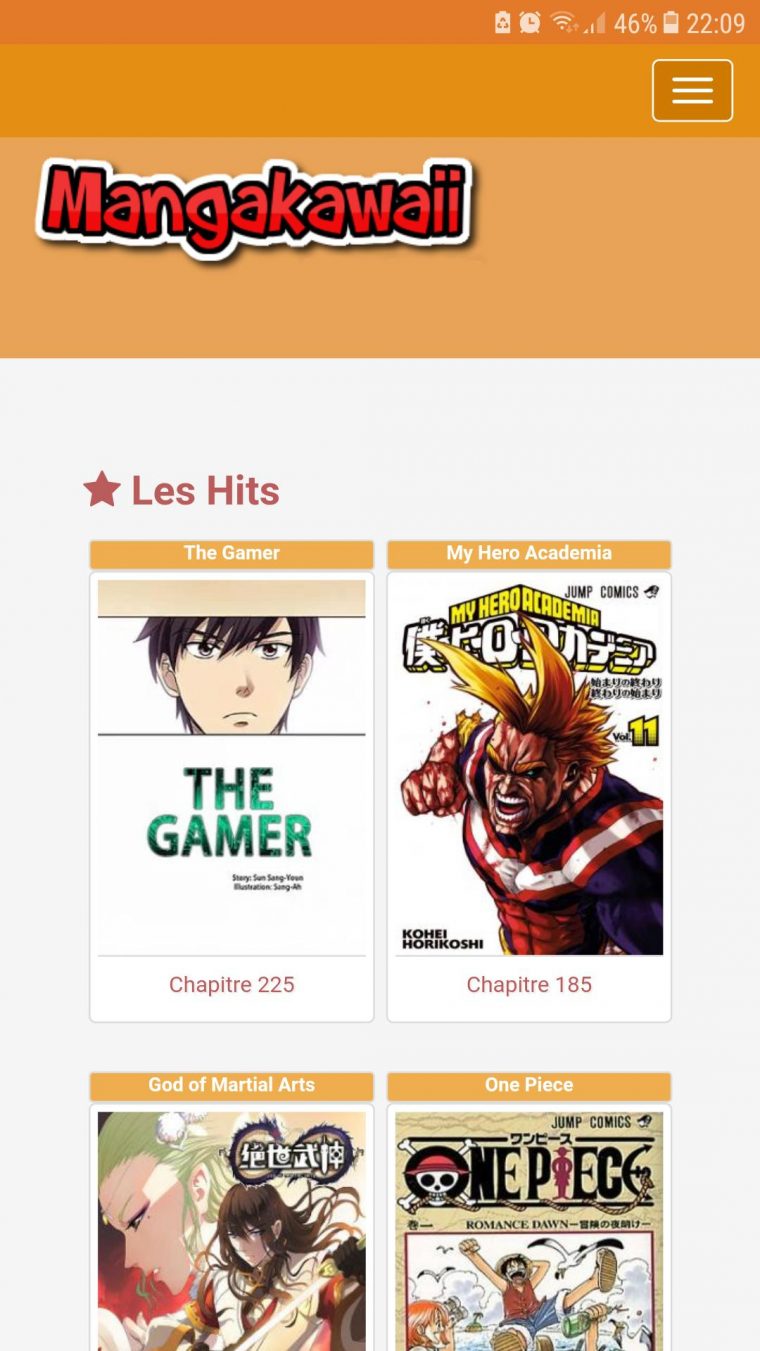Open the hamburger navigation menu
This screenshot has height=1351, width=760.
[x=692, y=90]
